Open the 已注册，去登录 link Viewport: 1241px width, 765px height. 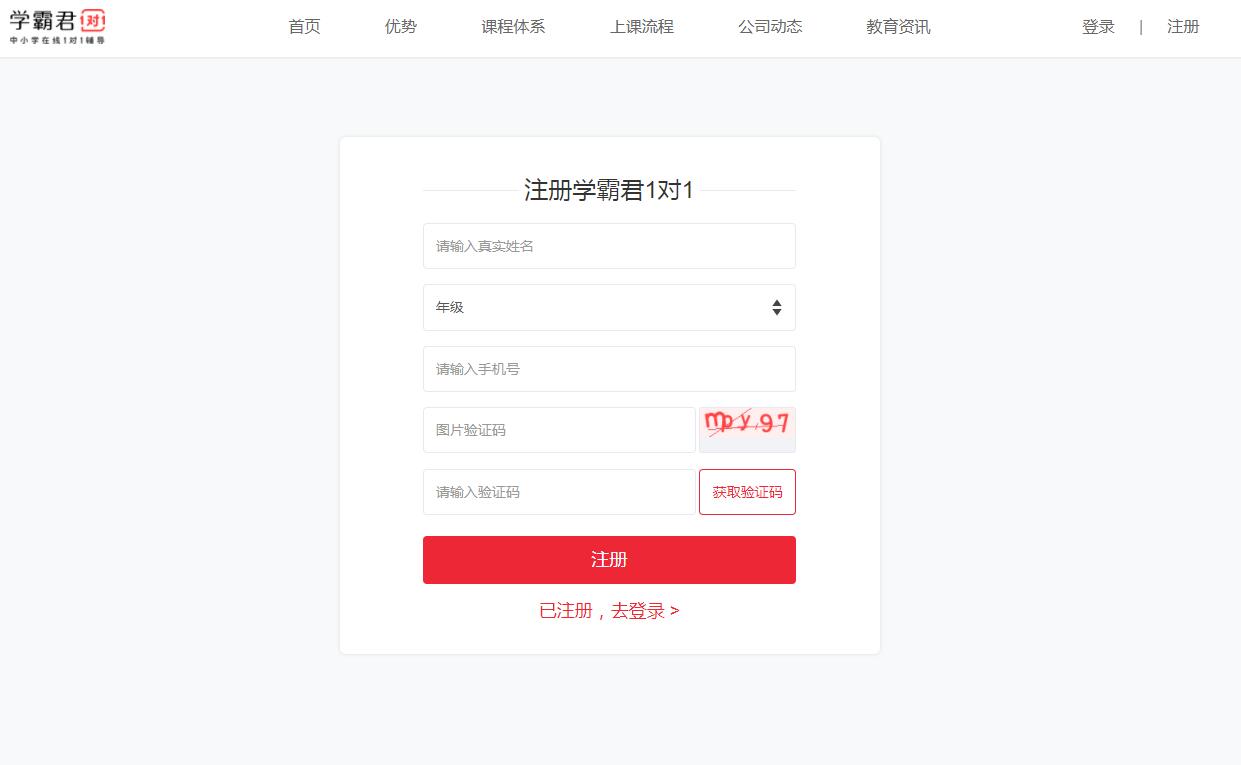click(x=609, y=611)
